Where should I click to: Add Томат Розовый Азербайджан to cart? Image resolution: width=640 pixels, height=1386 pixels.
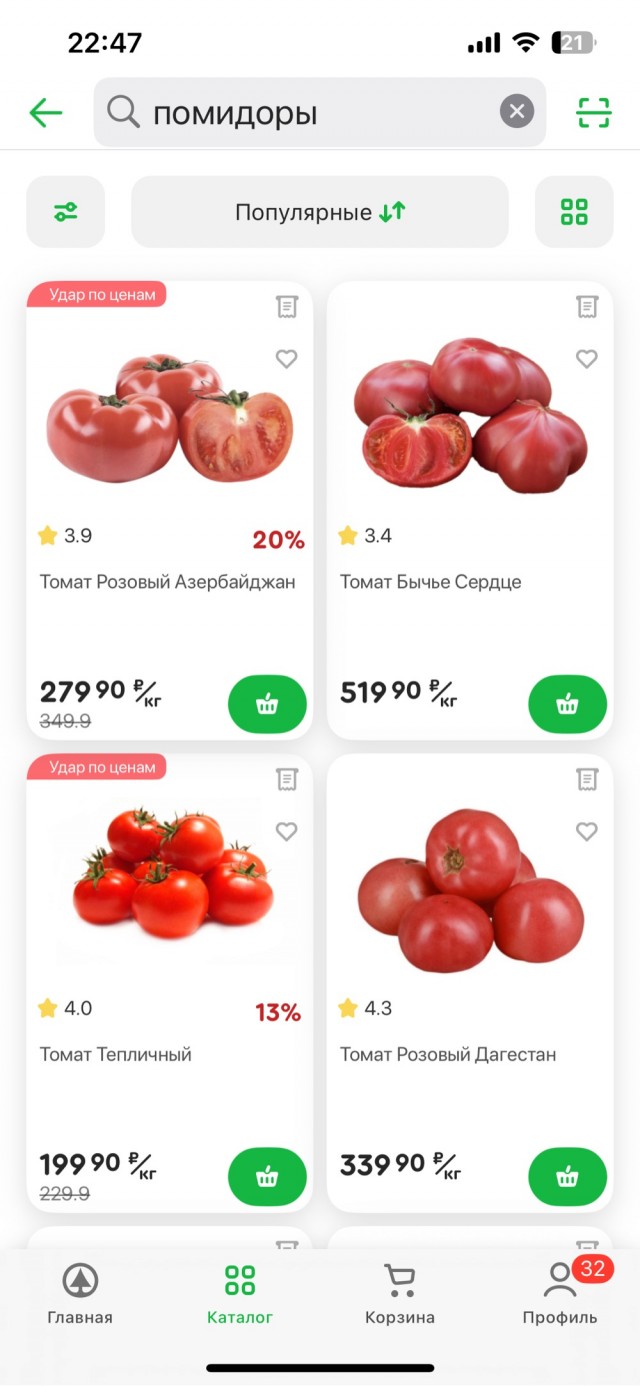point(267,704)
